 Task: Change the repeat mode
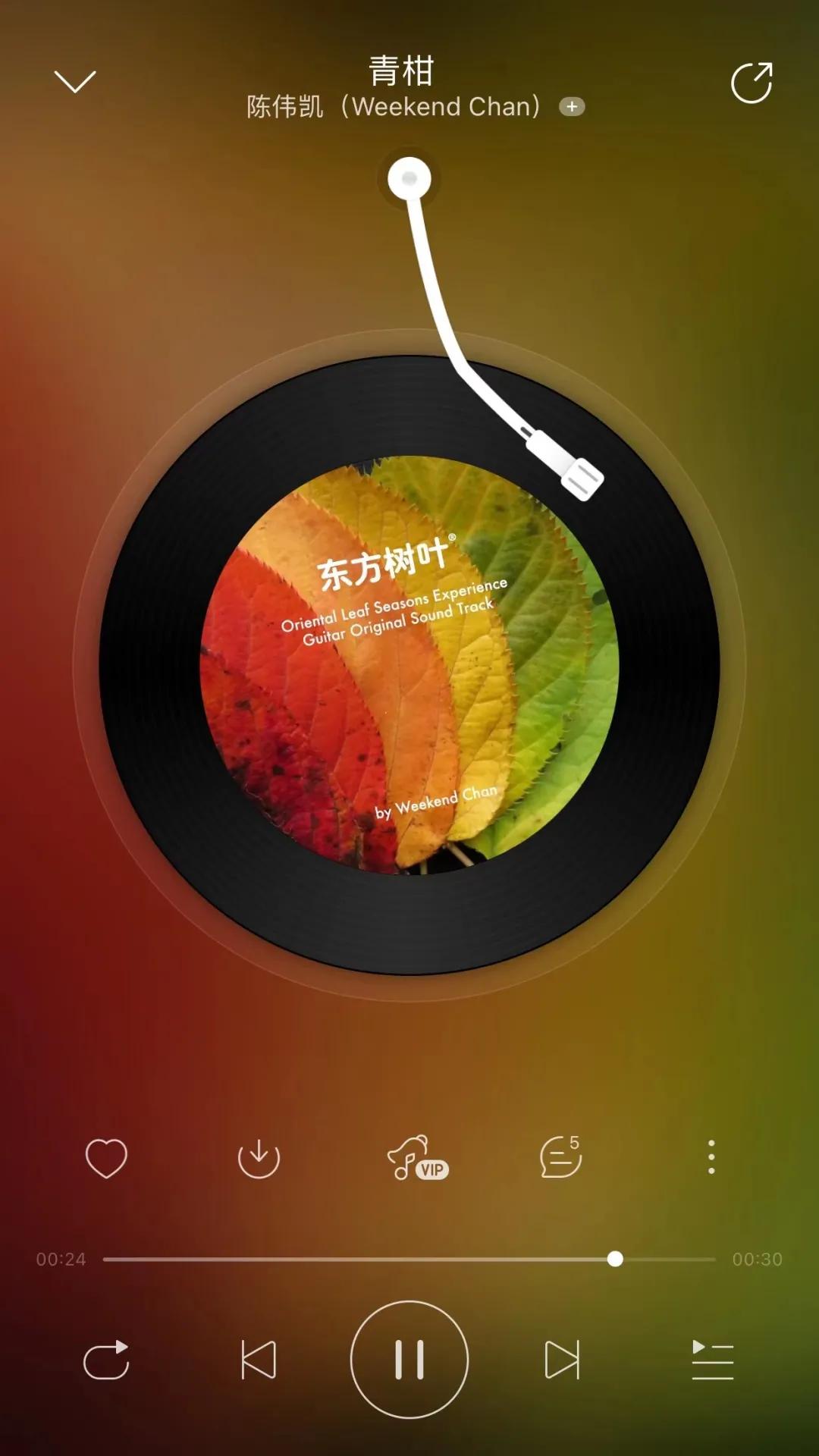(x=106, y=1360)
